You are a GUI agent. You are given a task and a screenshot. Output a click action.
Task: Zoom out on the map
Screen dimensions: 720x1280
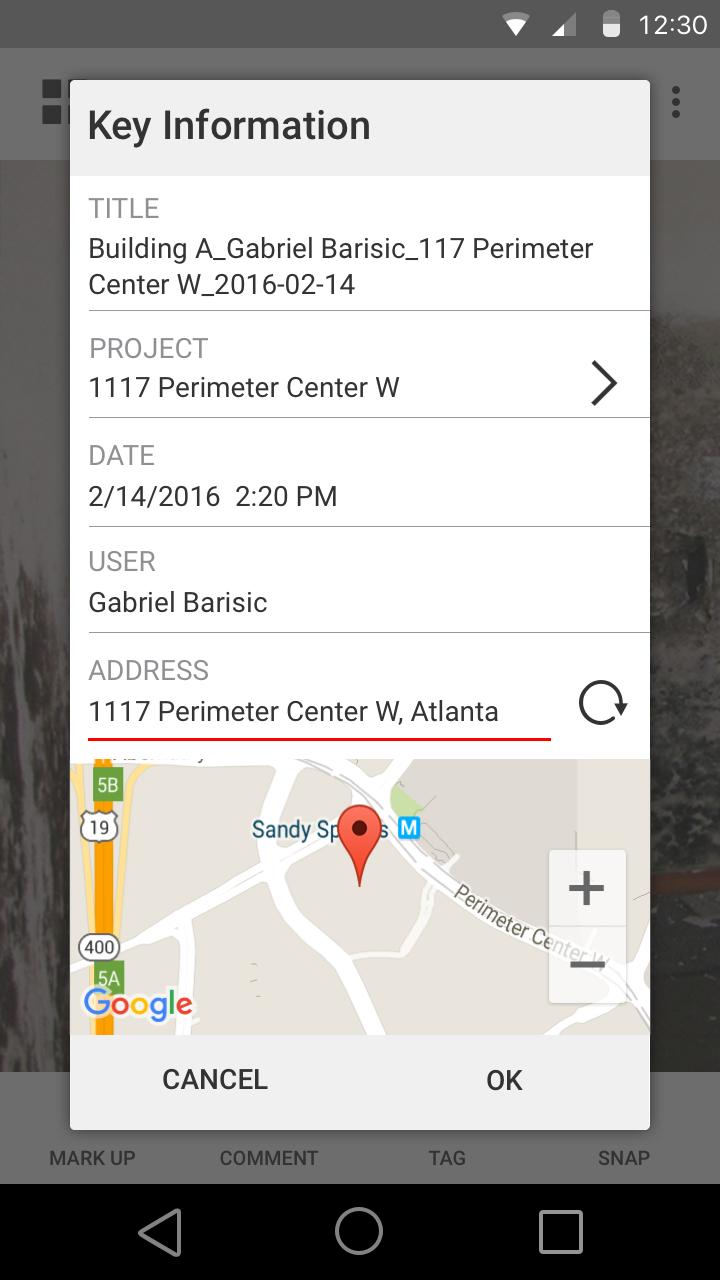click(587, 964)
